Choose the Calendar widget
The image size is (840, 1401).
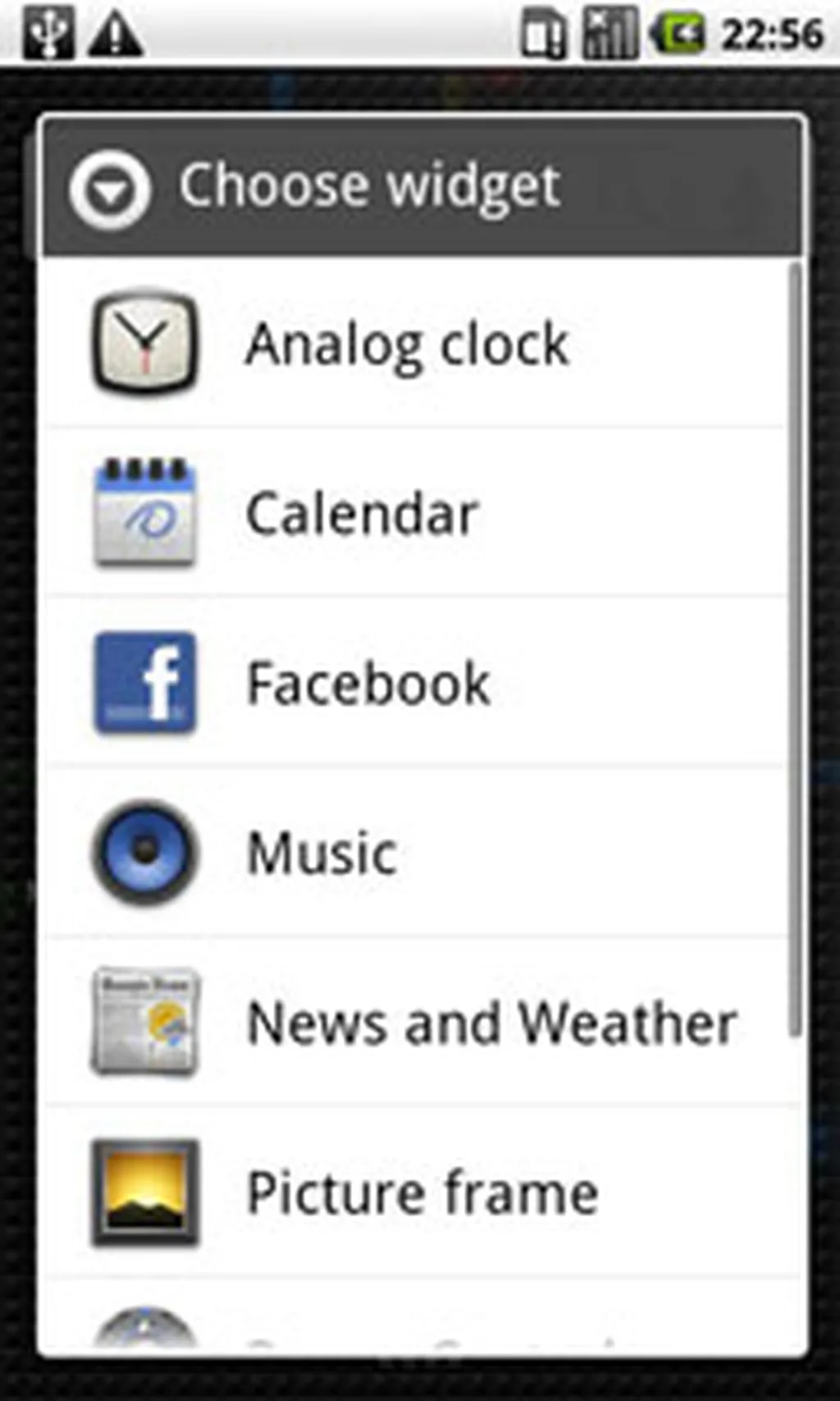tap(363, 514)
